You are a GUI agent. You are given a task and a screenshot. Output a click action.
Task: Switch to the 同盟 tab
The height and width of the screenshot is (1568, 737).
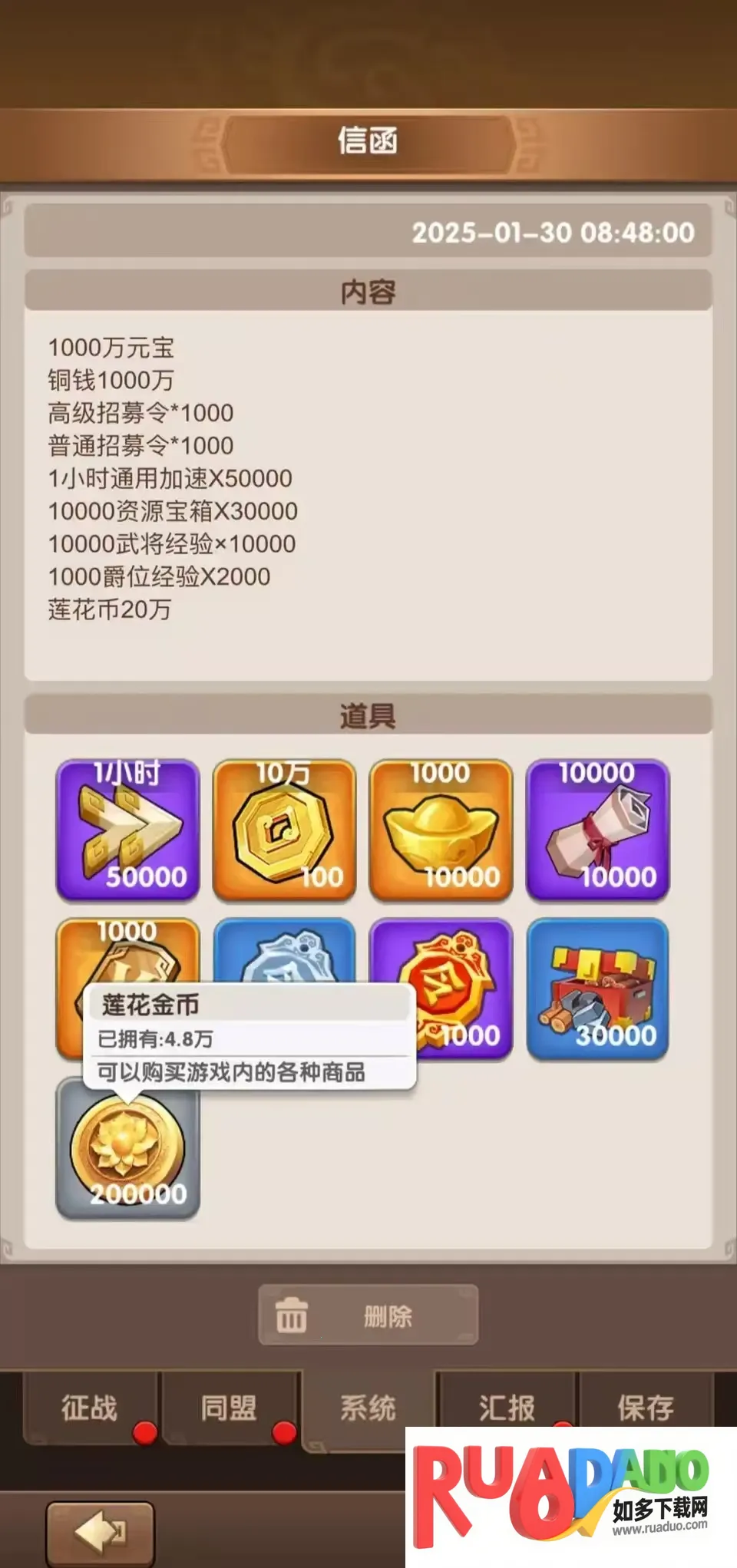pyautogui.click(x=229, y=1408)
